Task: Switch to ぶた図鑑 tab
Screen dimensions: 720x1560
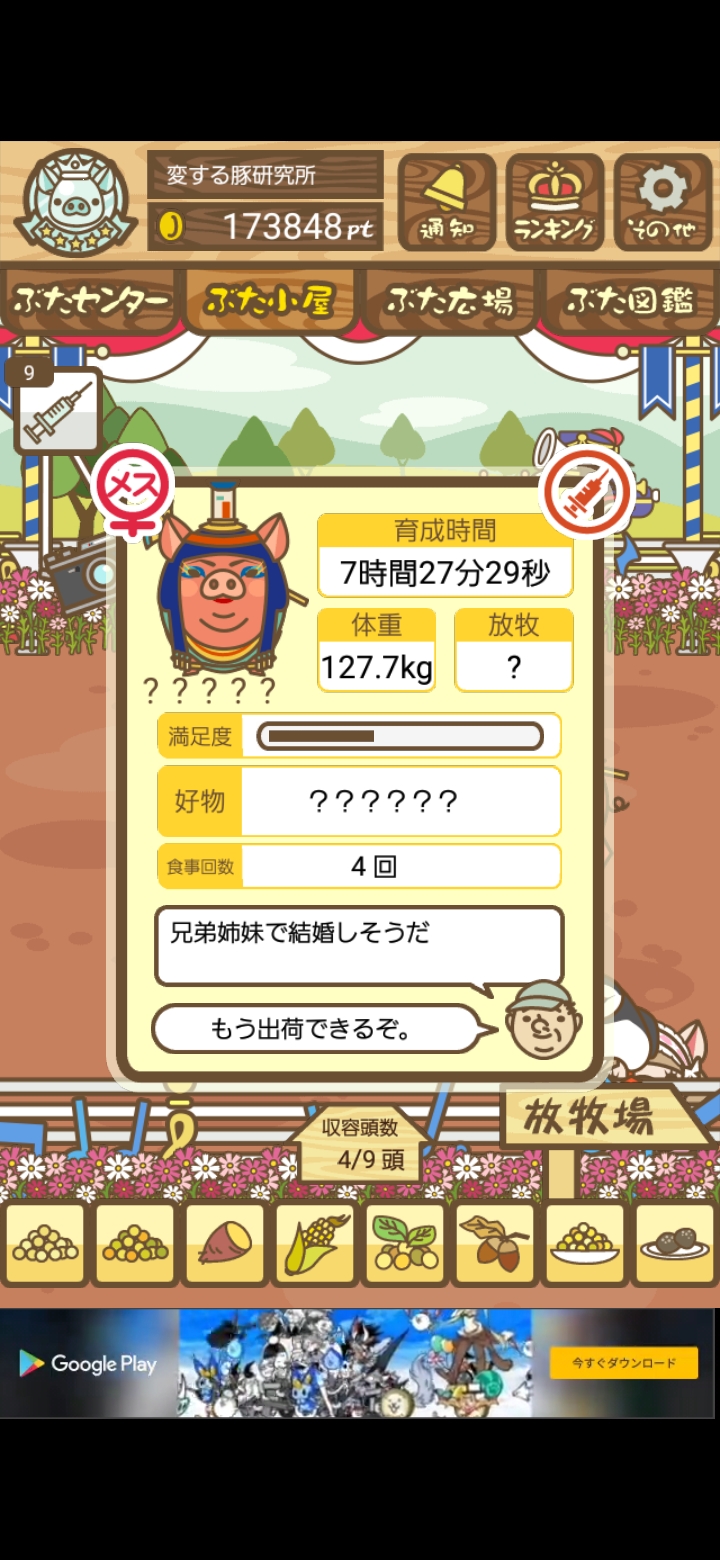Action: pyautogui.click(x=630, y=300)
